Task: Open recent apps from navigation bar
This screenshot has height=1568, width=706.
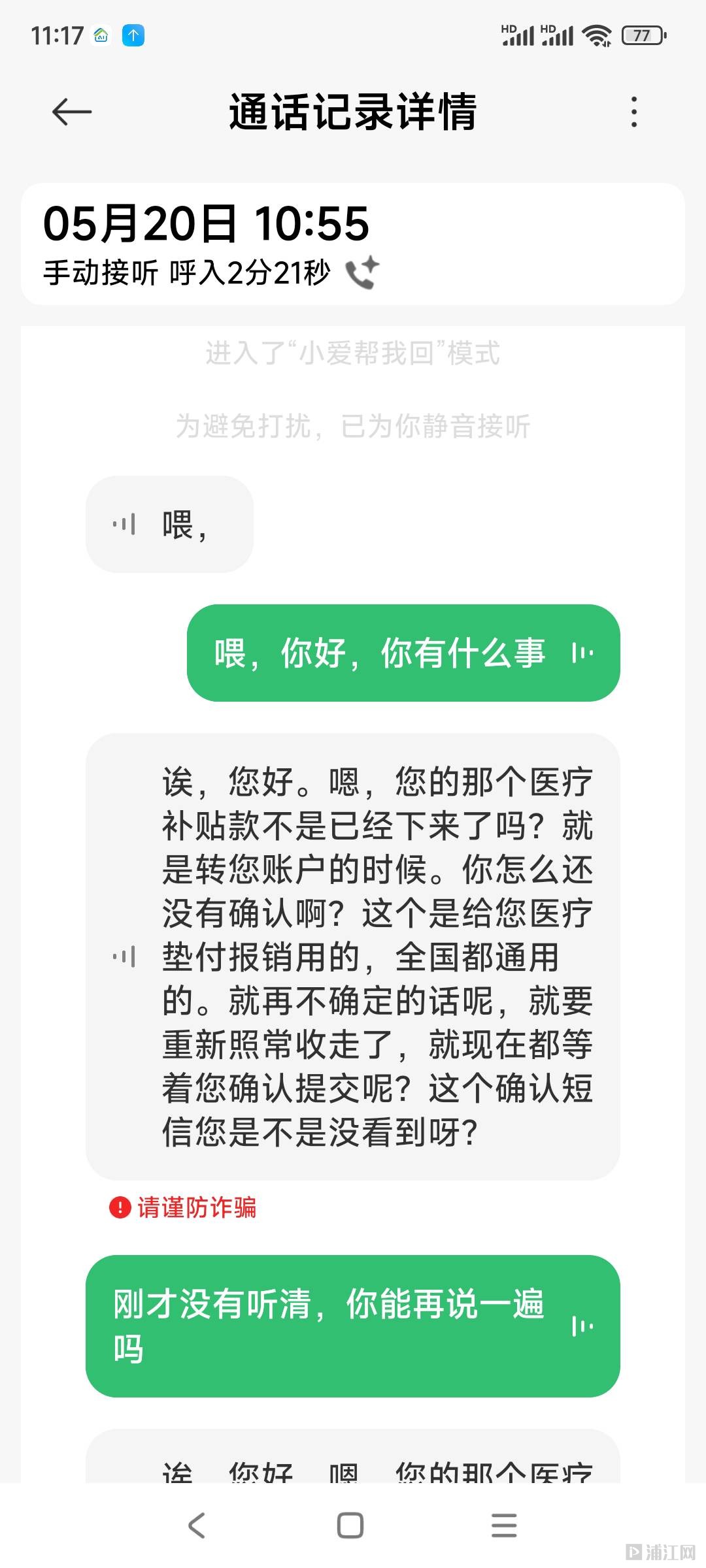Action: pyautogui.click(x=504, y=1526)
